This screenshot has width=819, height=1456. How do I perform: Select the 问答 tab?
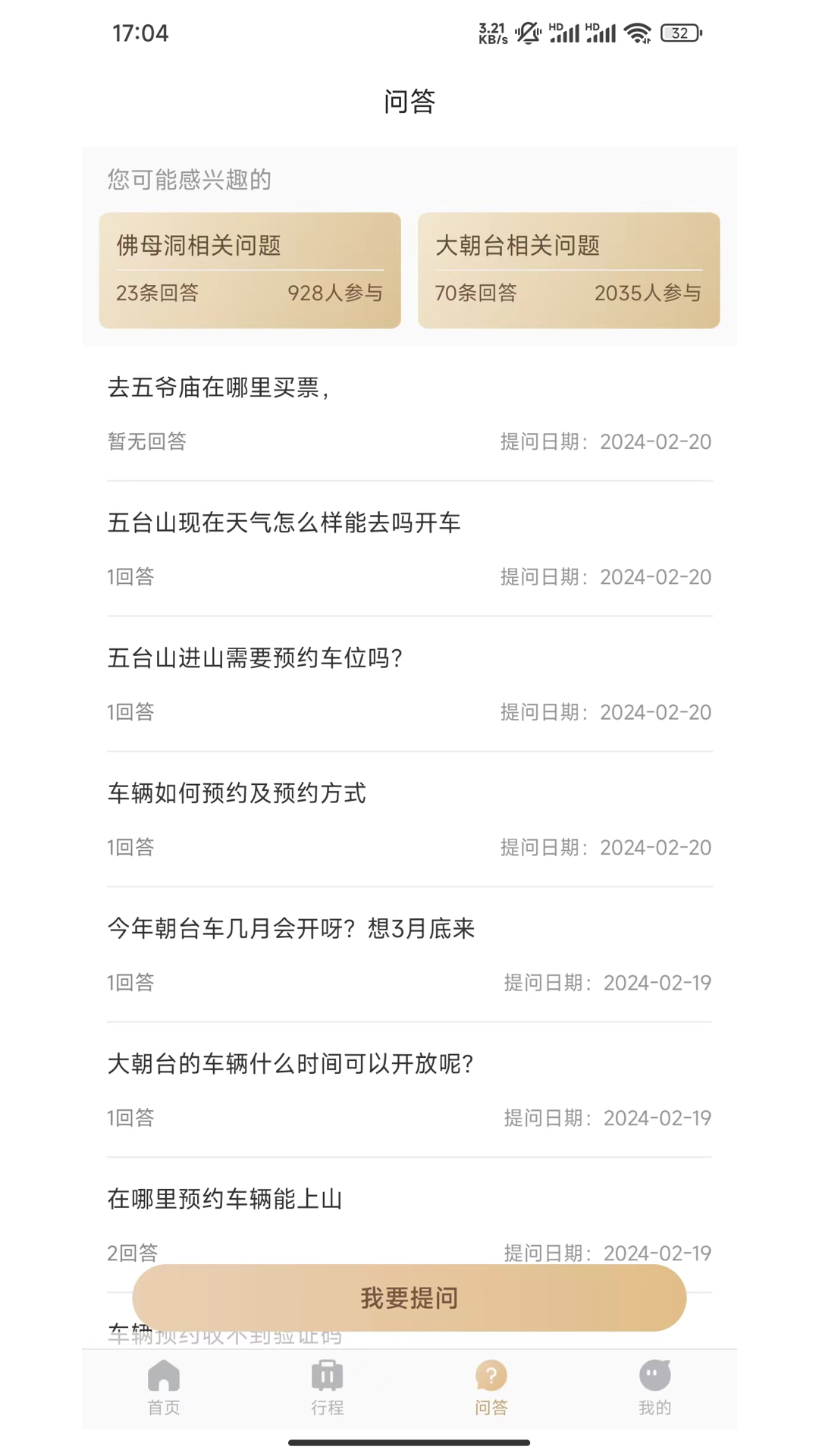pyautogui.click(x=491, y=1388)
